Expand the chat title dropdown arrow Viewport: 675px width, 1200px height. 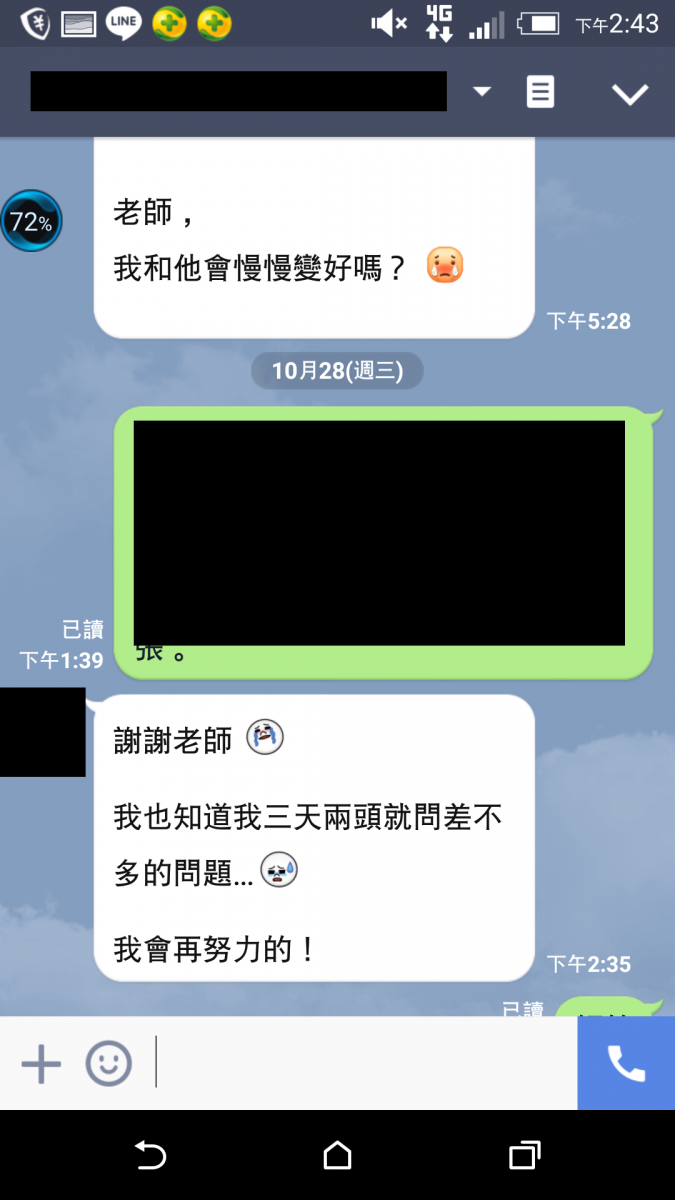[x=482, y=92]
